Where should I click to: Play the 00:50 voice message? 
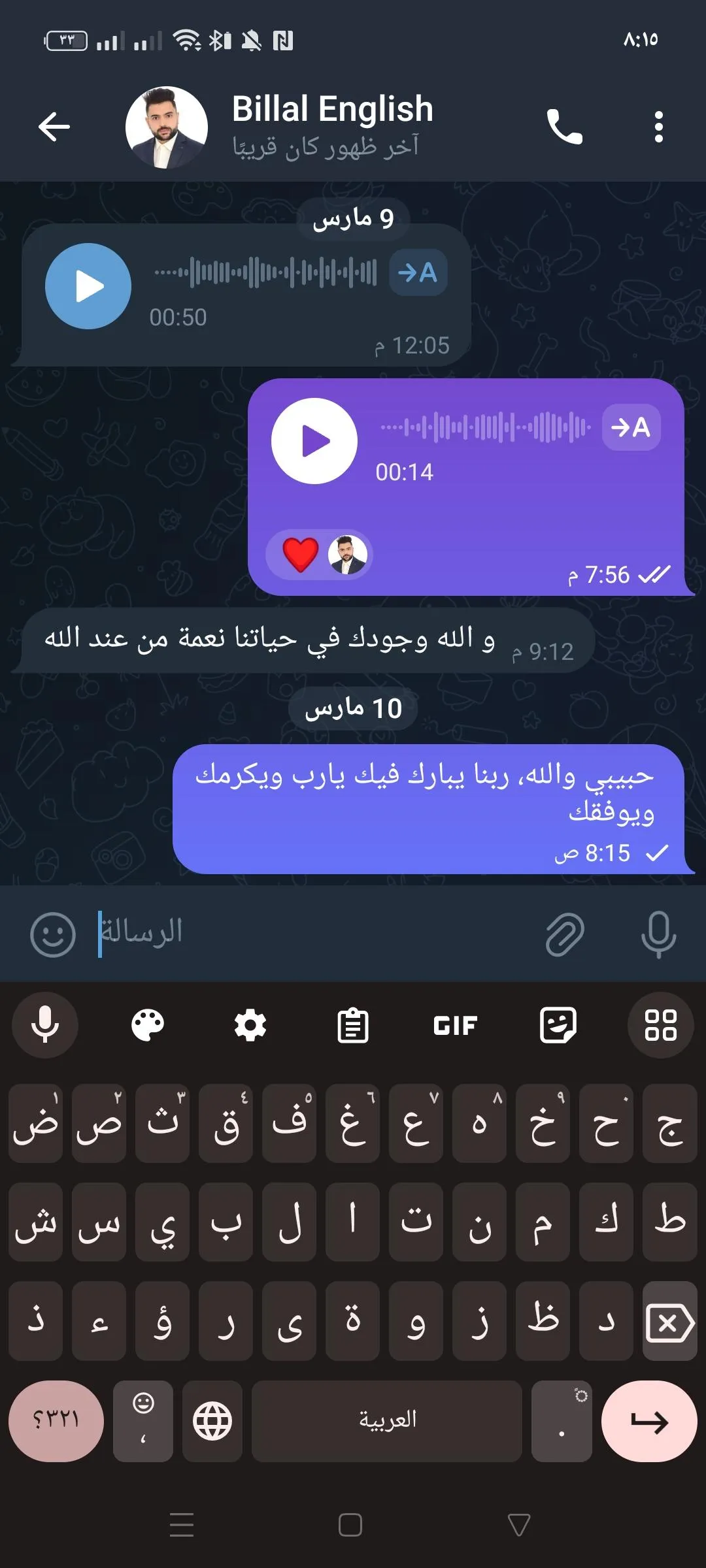click(88, 286)
